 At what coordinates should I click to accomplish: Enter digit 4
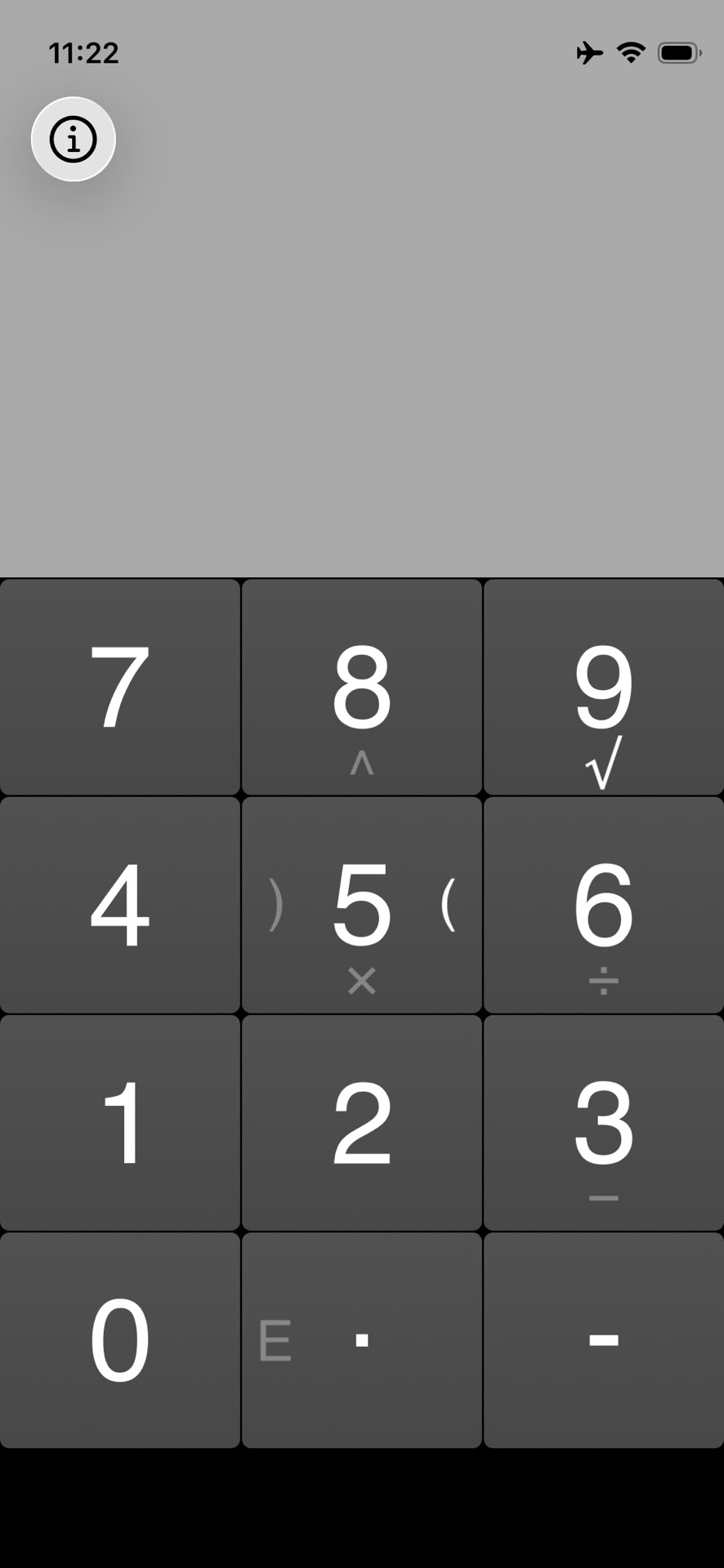(119, 905)
